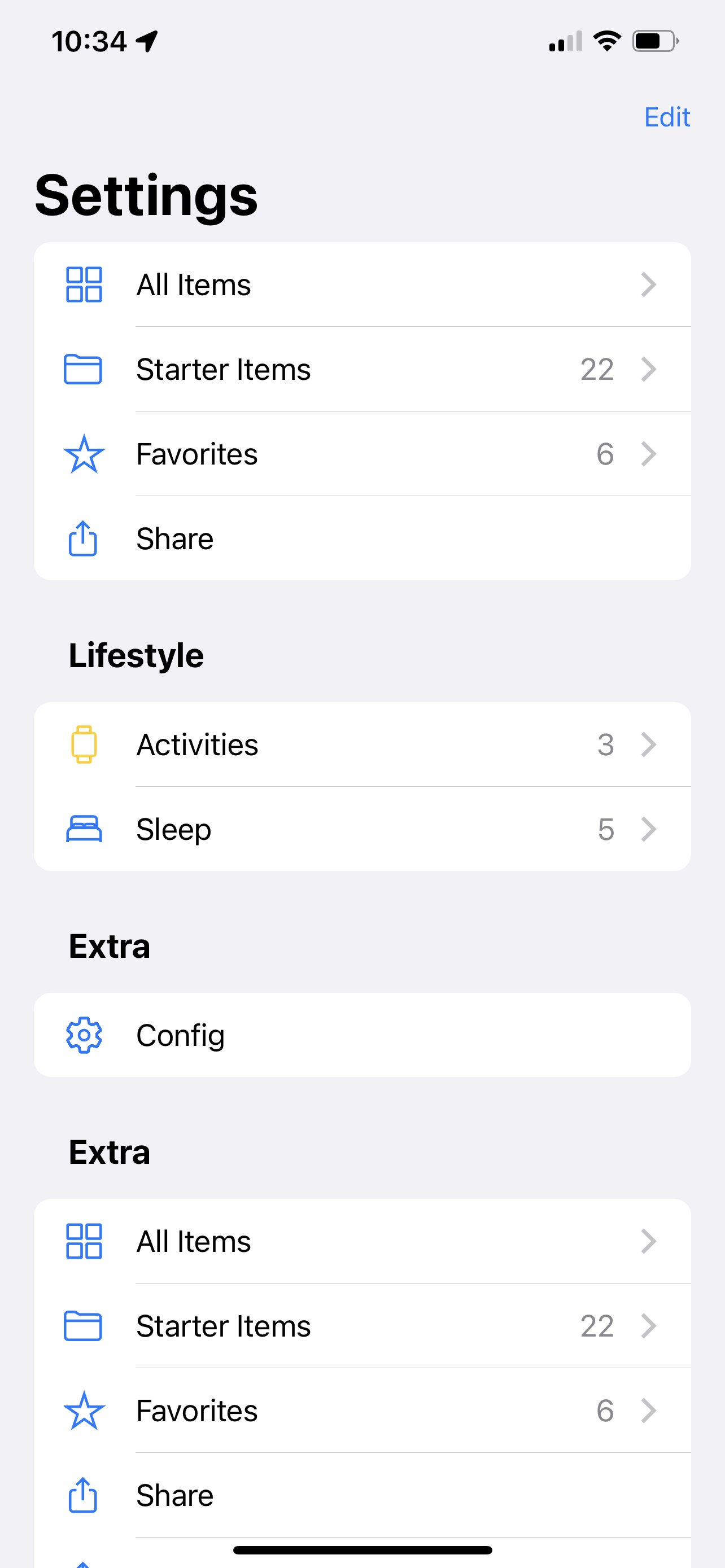Open All Items in the top section
Screen dimensions: 725x1568
click(x=362, y=285)
